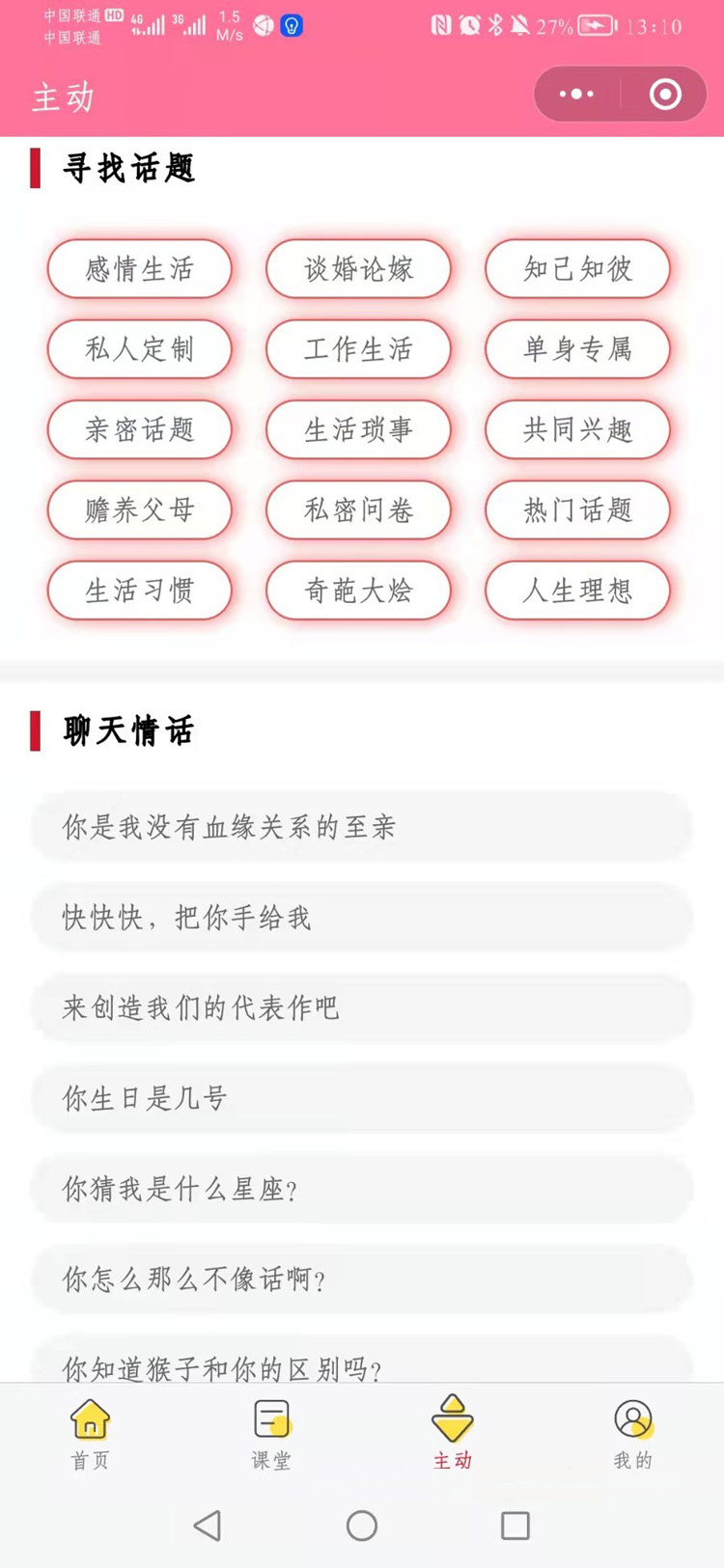Open the 我的 tab
This screenshot has width=724, height=1568.
pos(633,1434)
